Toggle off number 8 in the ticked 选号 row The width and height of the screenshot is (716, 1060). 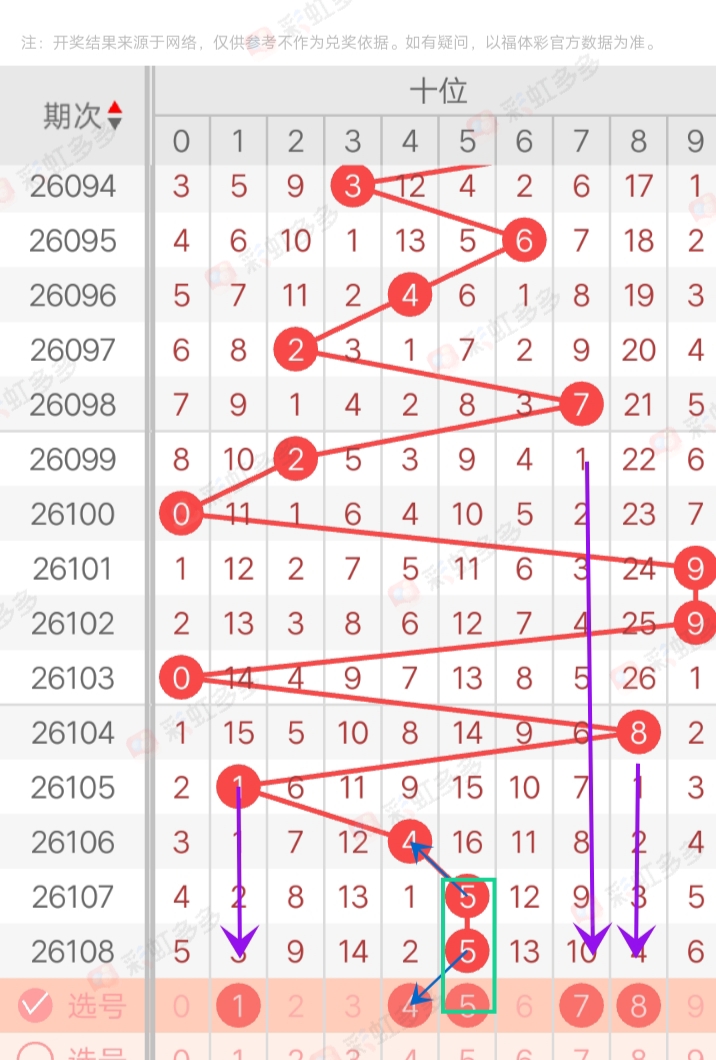638,1005
